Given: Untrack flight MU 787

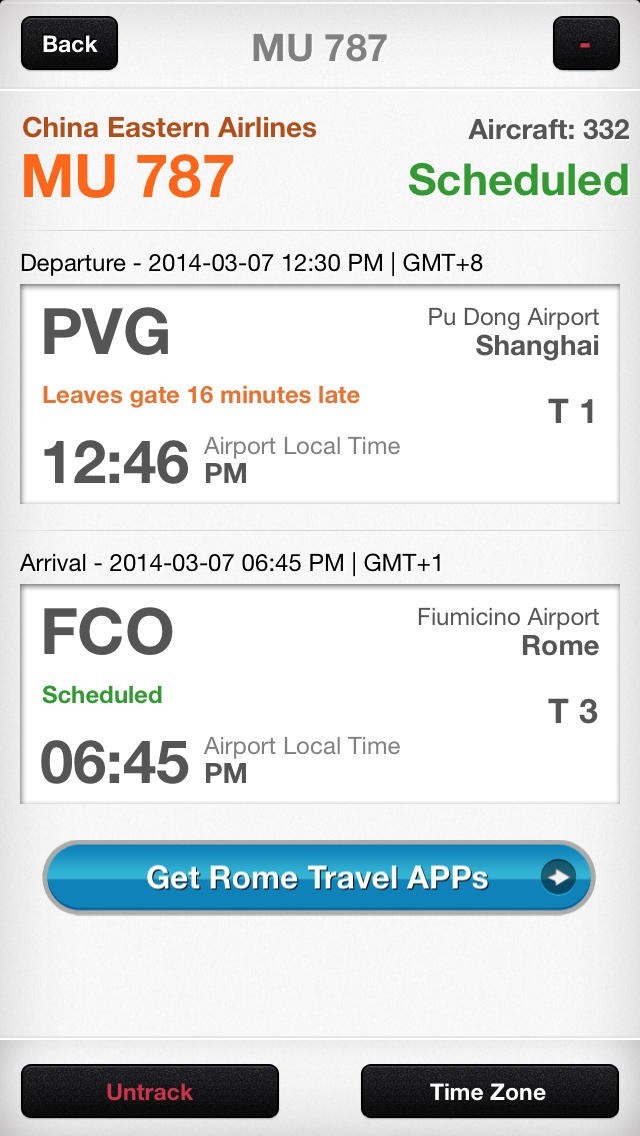Looking at the screenshot, I should point(150,1091).
